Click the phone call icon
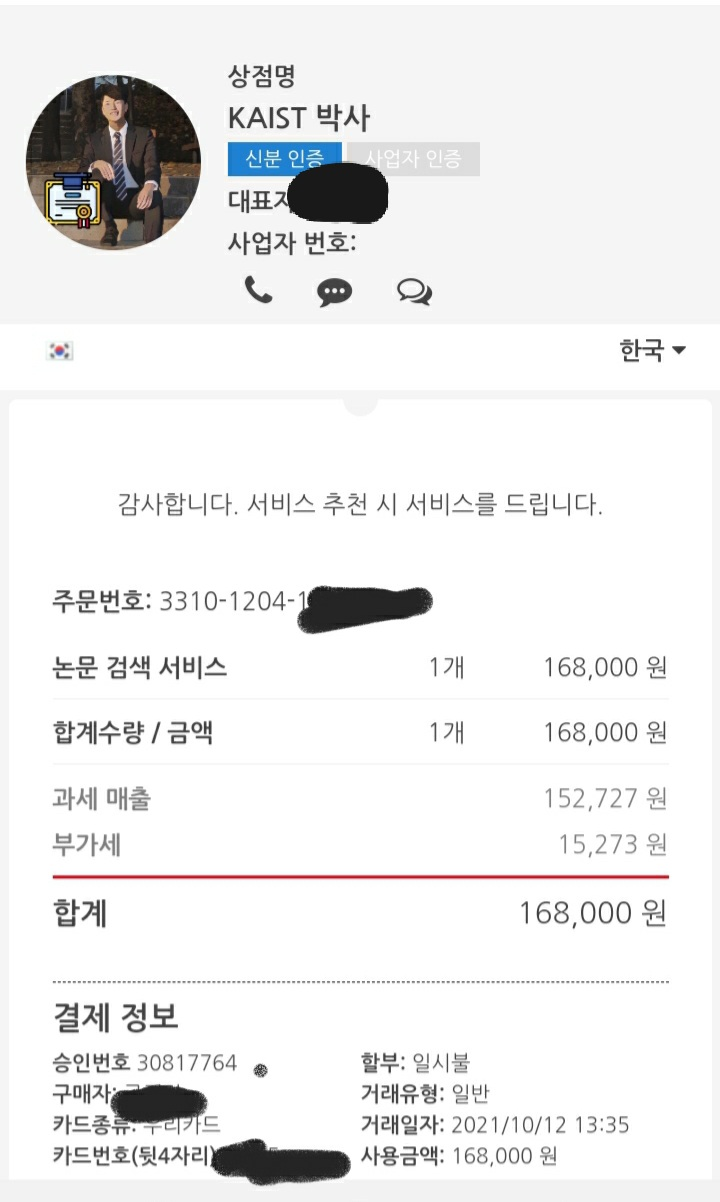This screenshot has height=1202, width=720. pyautogui.click(x=260, y=292)
